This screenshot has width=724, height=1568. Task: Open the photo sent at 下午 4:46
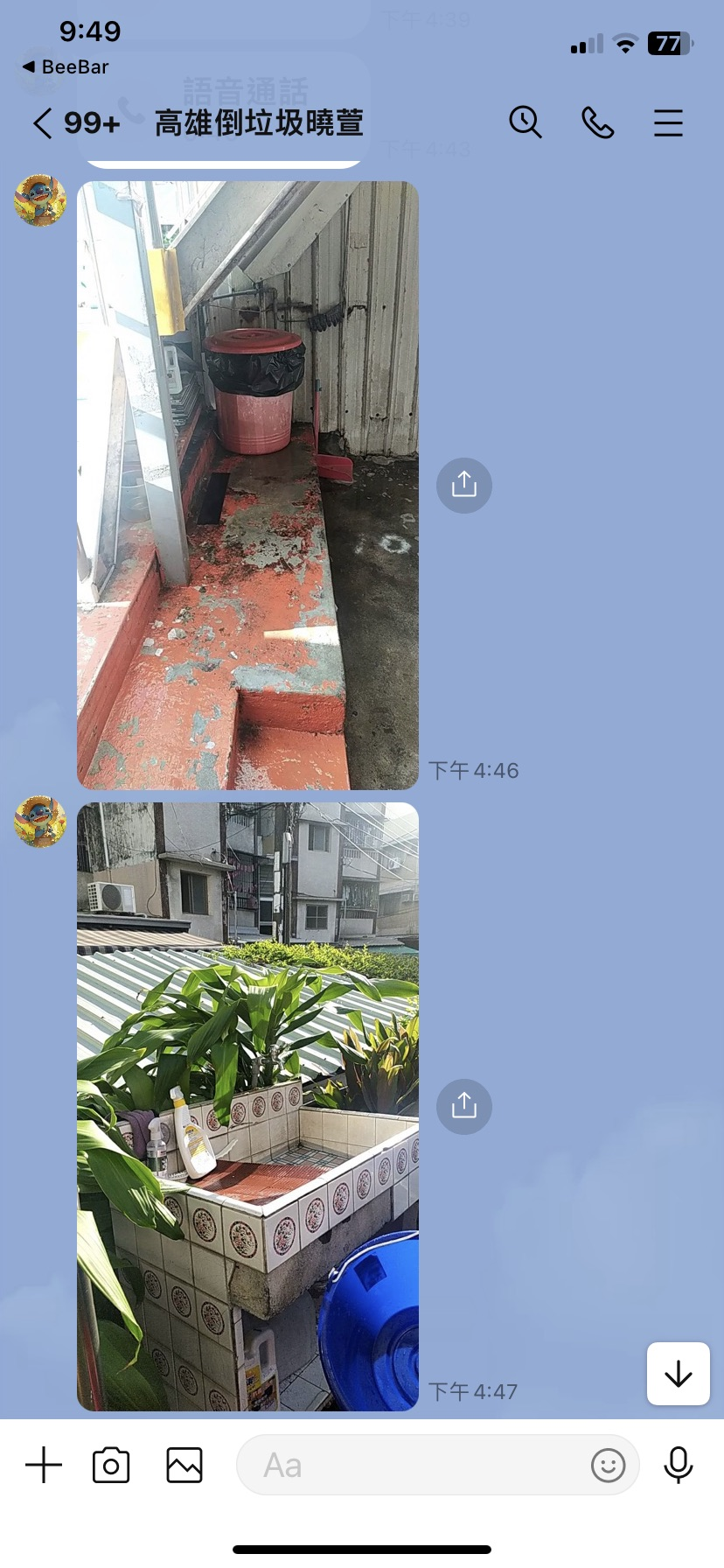[247, 486]
